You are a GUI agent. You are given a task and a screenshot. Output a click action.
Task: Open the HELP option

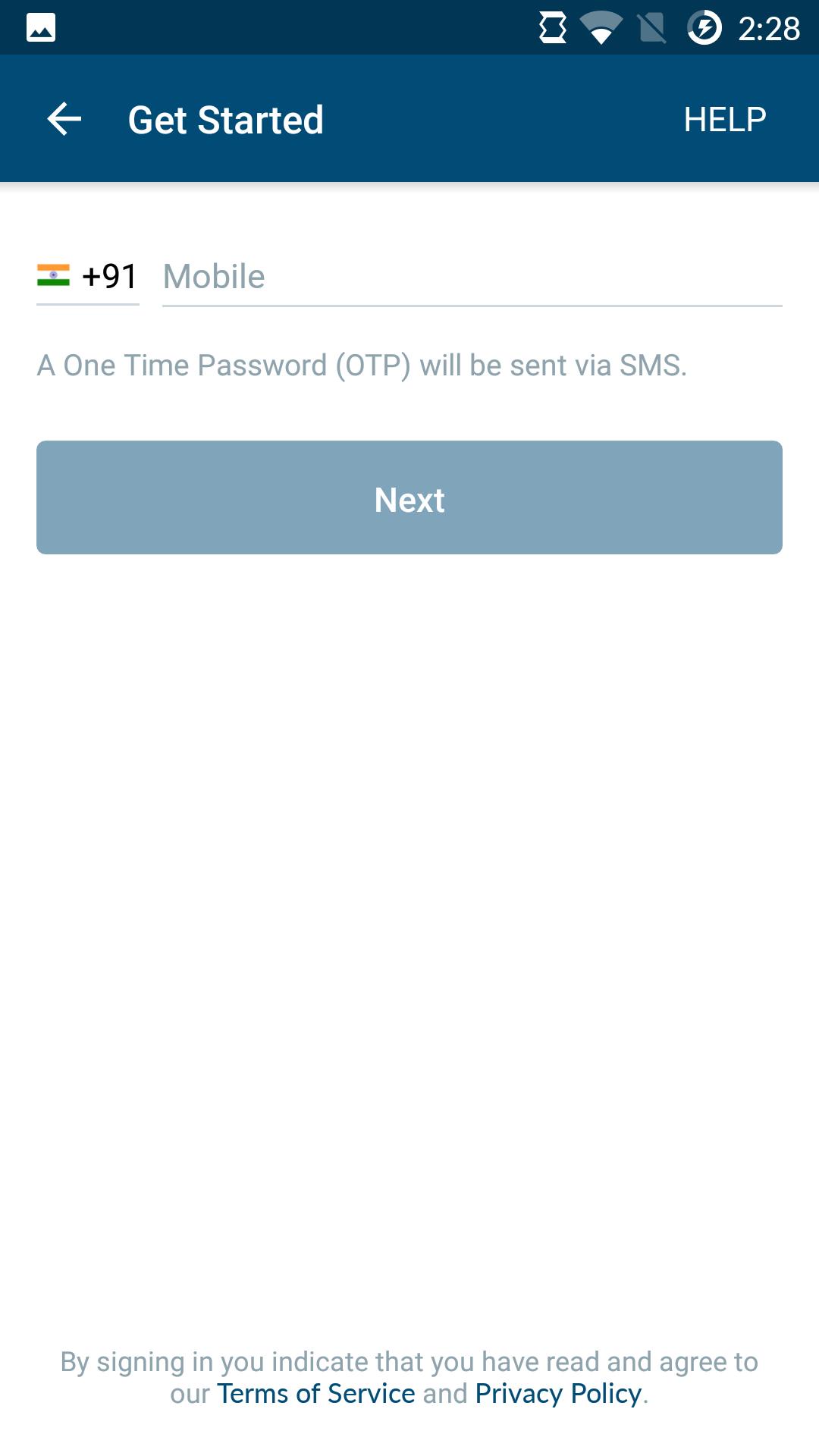724,119
